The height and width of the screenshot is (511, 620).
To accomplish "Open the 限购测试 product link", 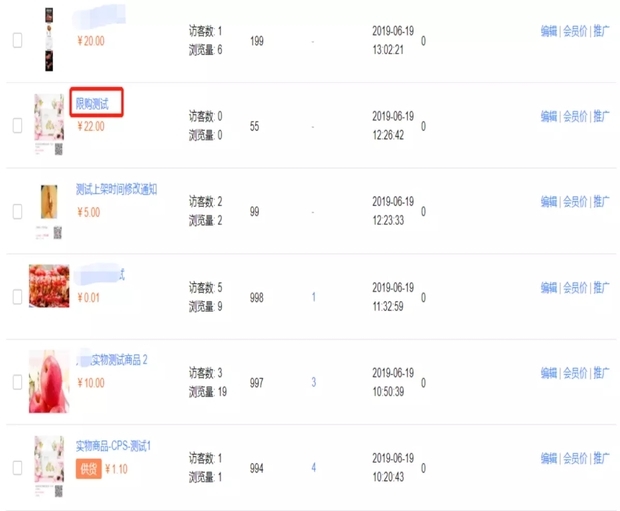I will (x=97, y=103).
